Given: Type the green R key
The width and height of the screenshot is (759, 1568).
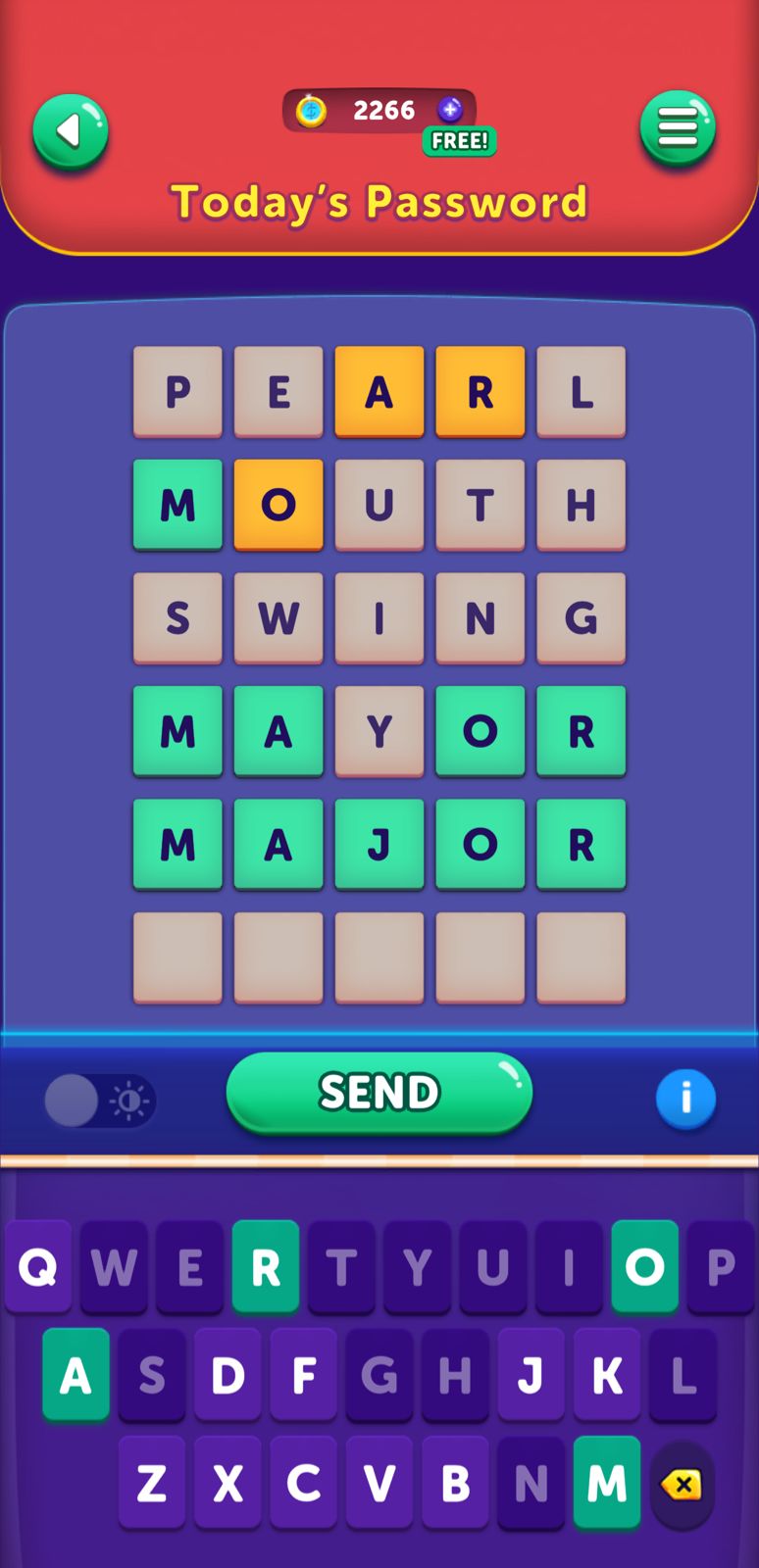Looking at the screenshot, I should coord(266,1267).
